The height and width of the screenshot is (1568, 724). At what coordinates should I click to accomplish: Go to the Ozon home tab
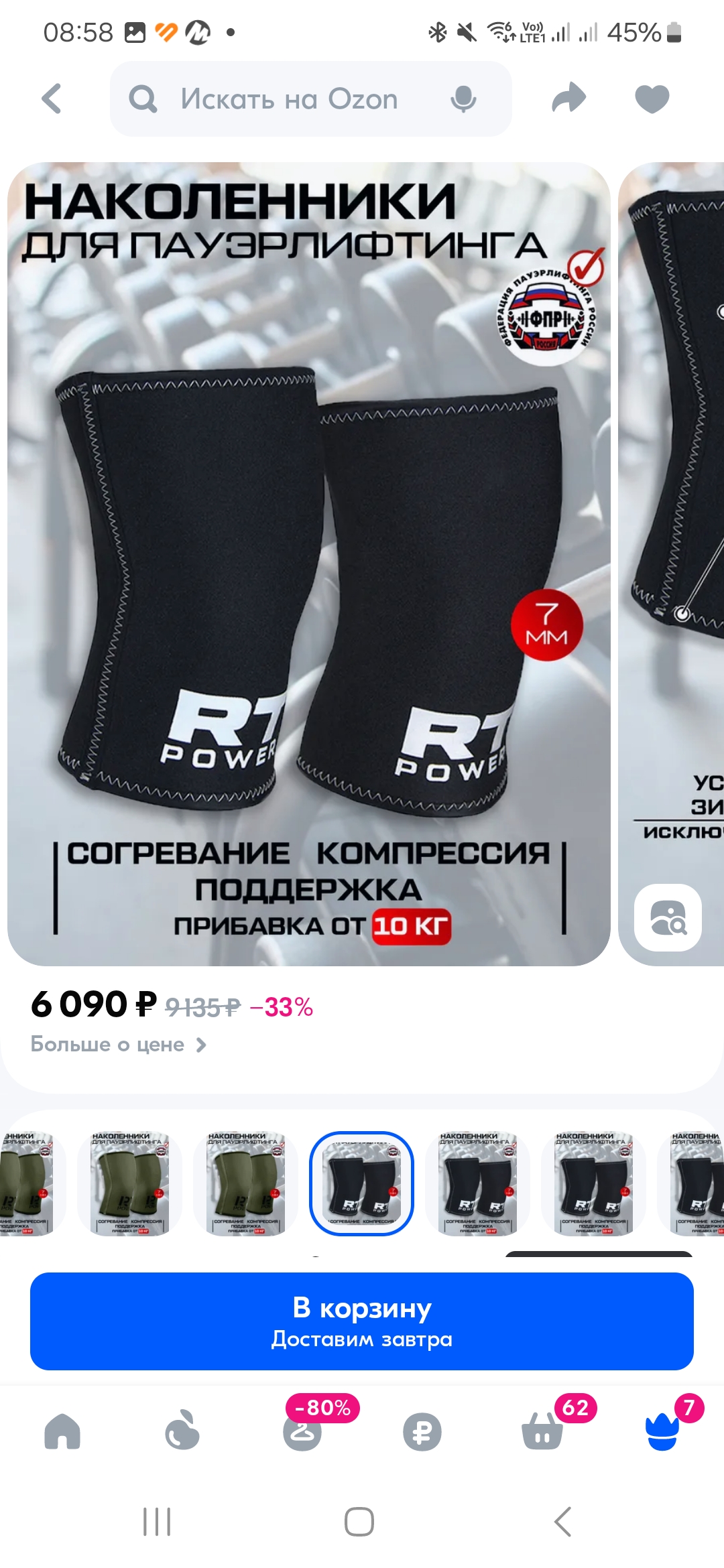62,1432
